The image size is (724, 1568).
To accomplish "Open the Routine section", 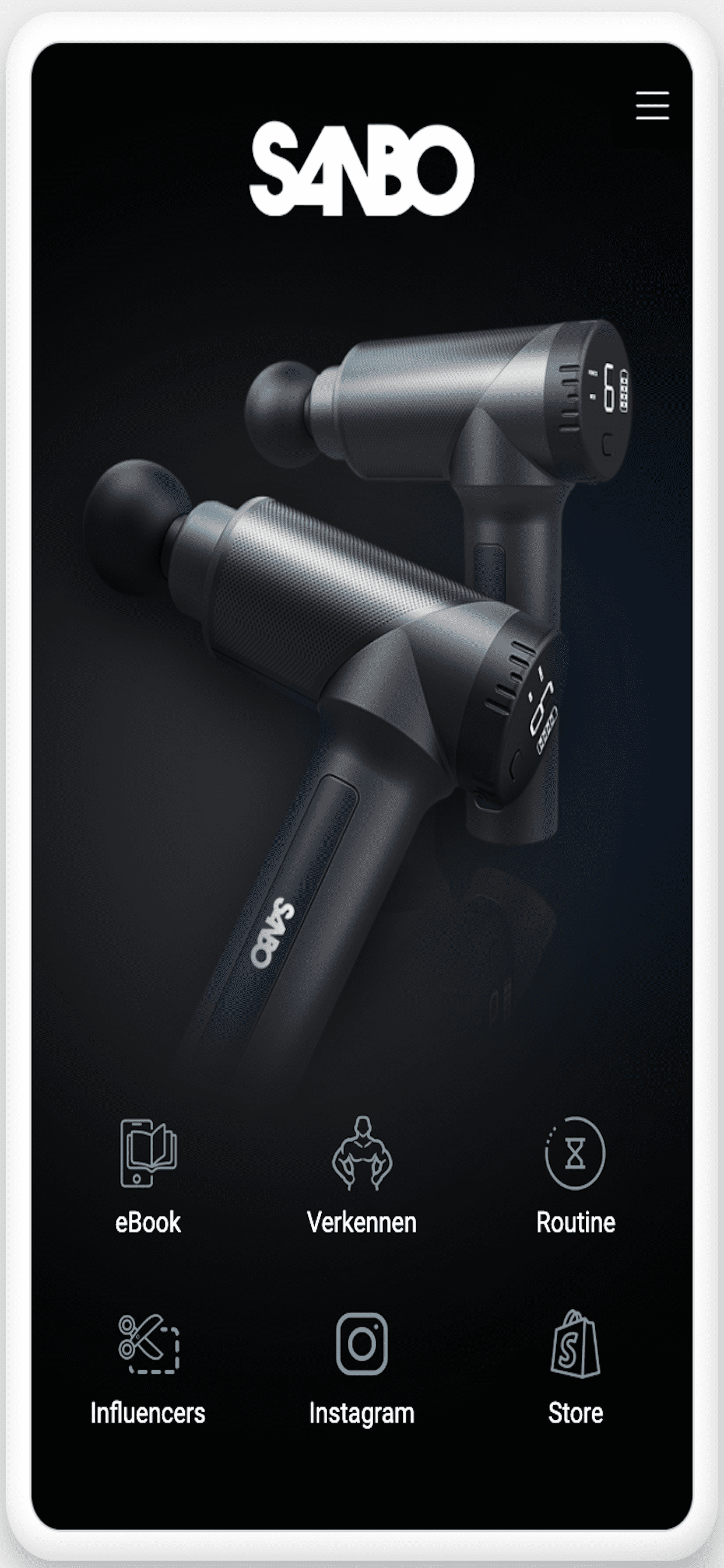I will coord(575,1175).
